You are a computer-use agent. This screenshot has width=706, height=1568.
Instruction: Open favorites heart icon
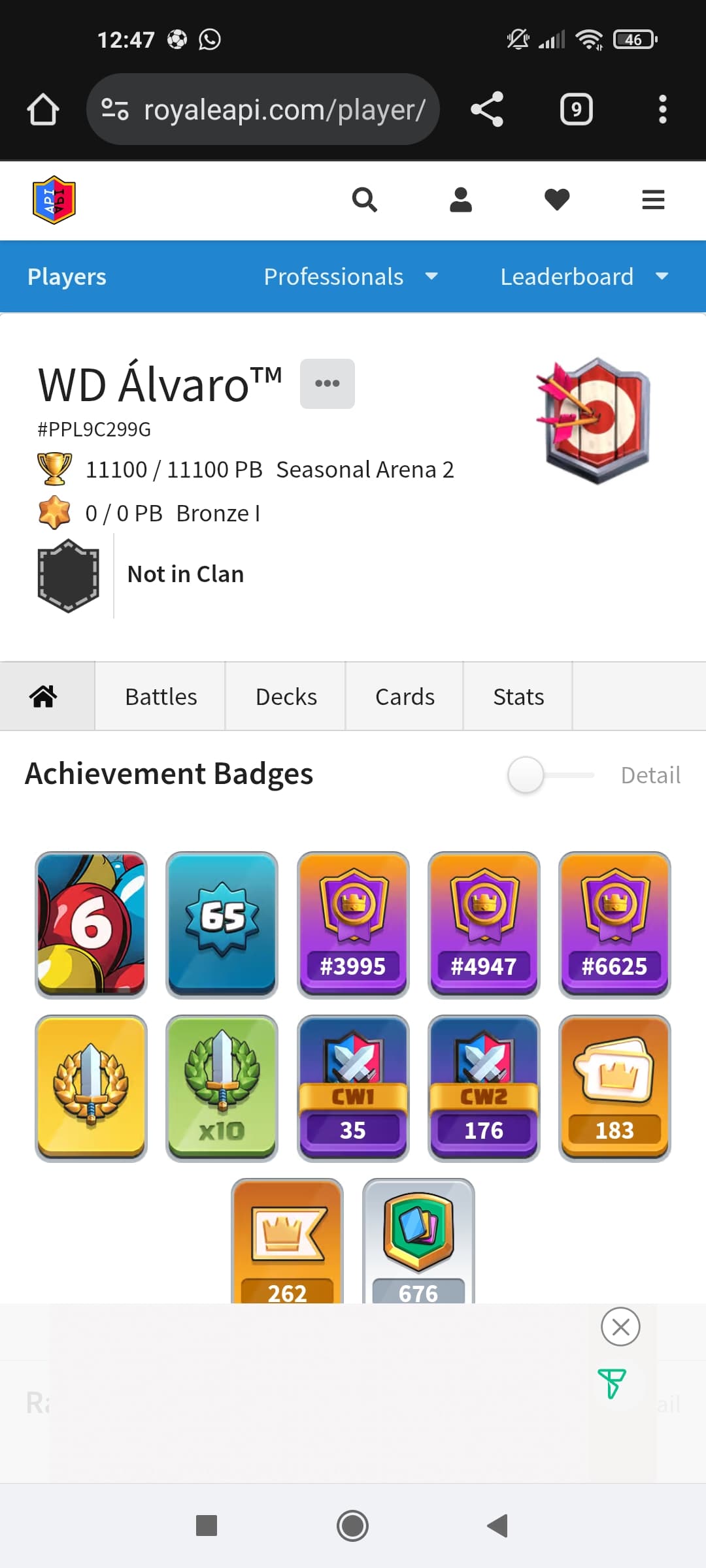[557, 199]
